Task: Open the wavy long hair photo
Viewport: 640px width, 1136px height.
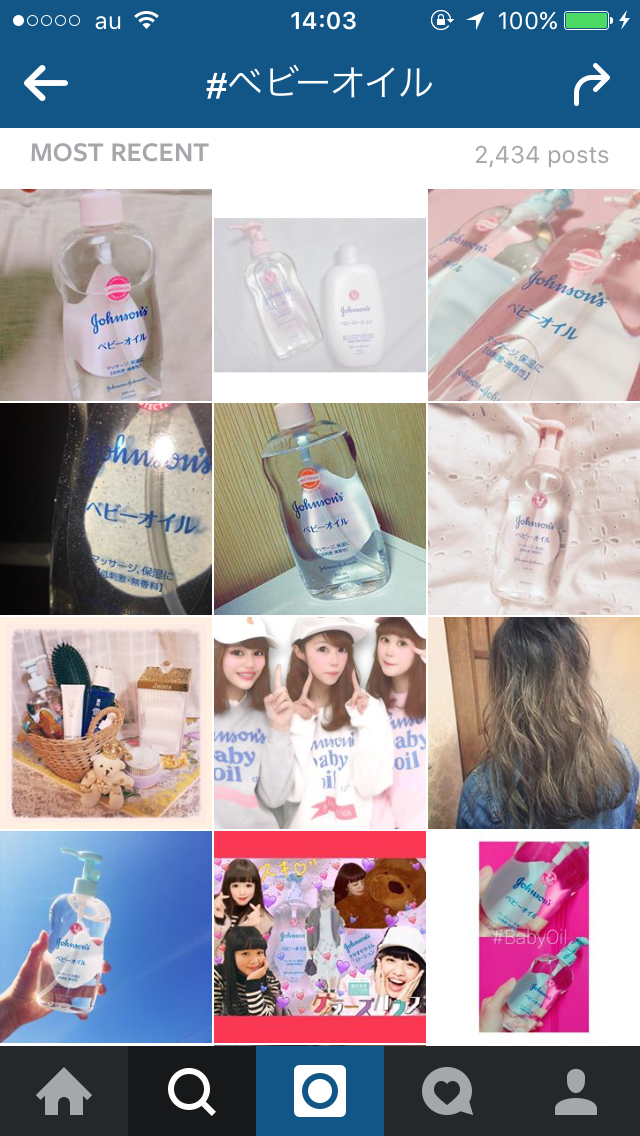Action: 534,722
